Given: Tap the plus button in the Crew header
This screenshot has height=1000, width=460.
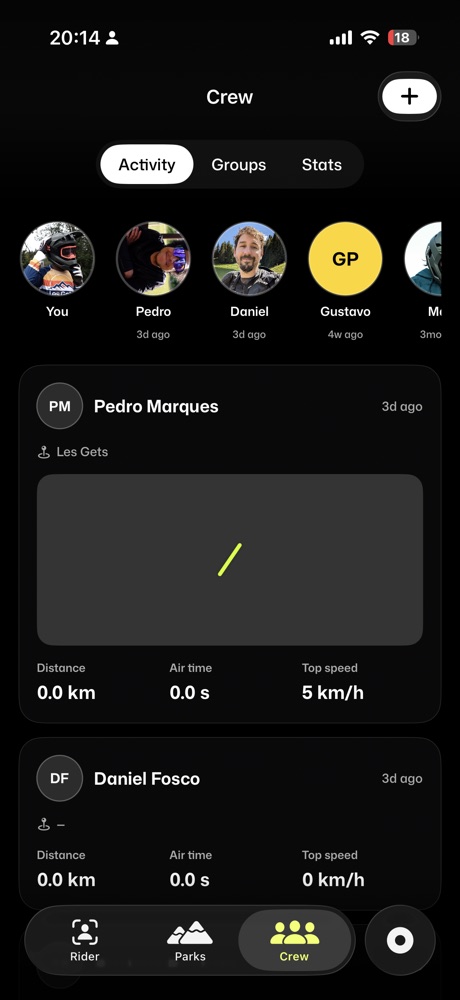Looking at the screenshot, I should (x=409, y=96).
